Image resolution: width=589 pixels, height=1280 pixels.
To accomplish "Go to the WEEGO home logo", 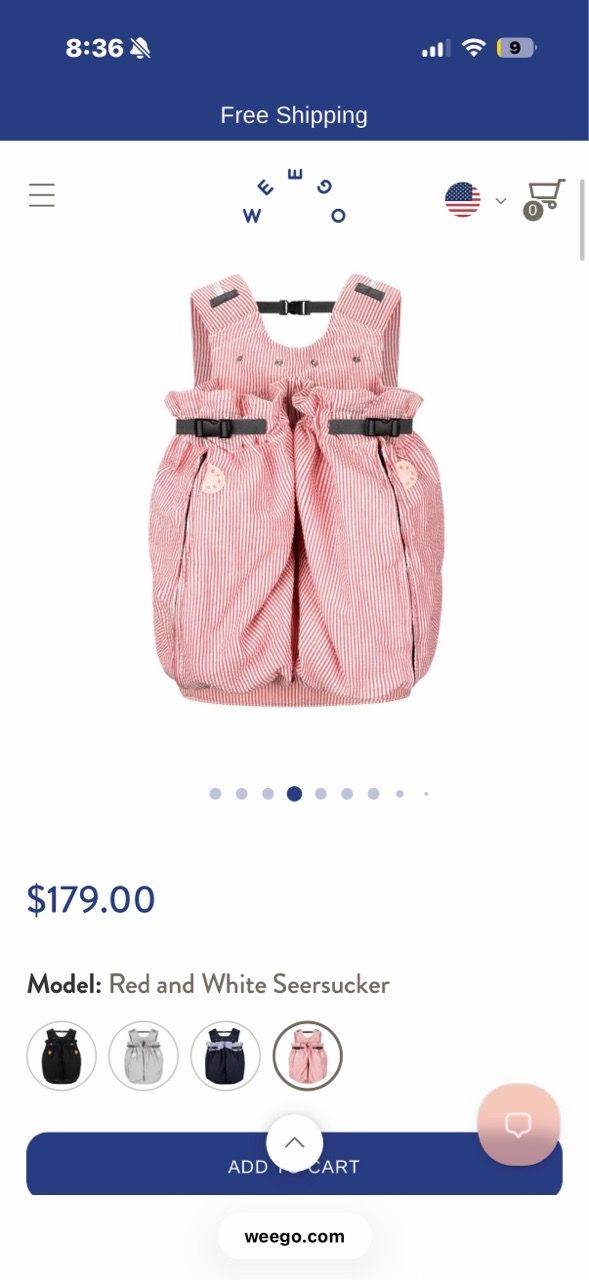I will pyautogui.click(x=294, y=197).
